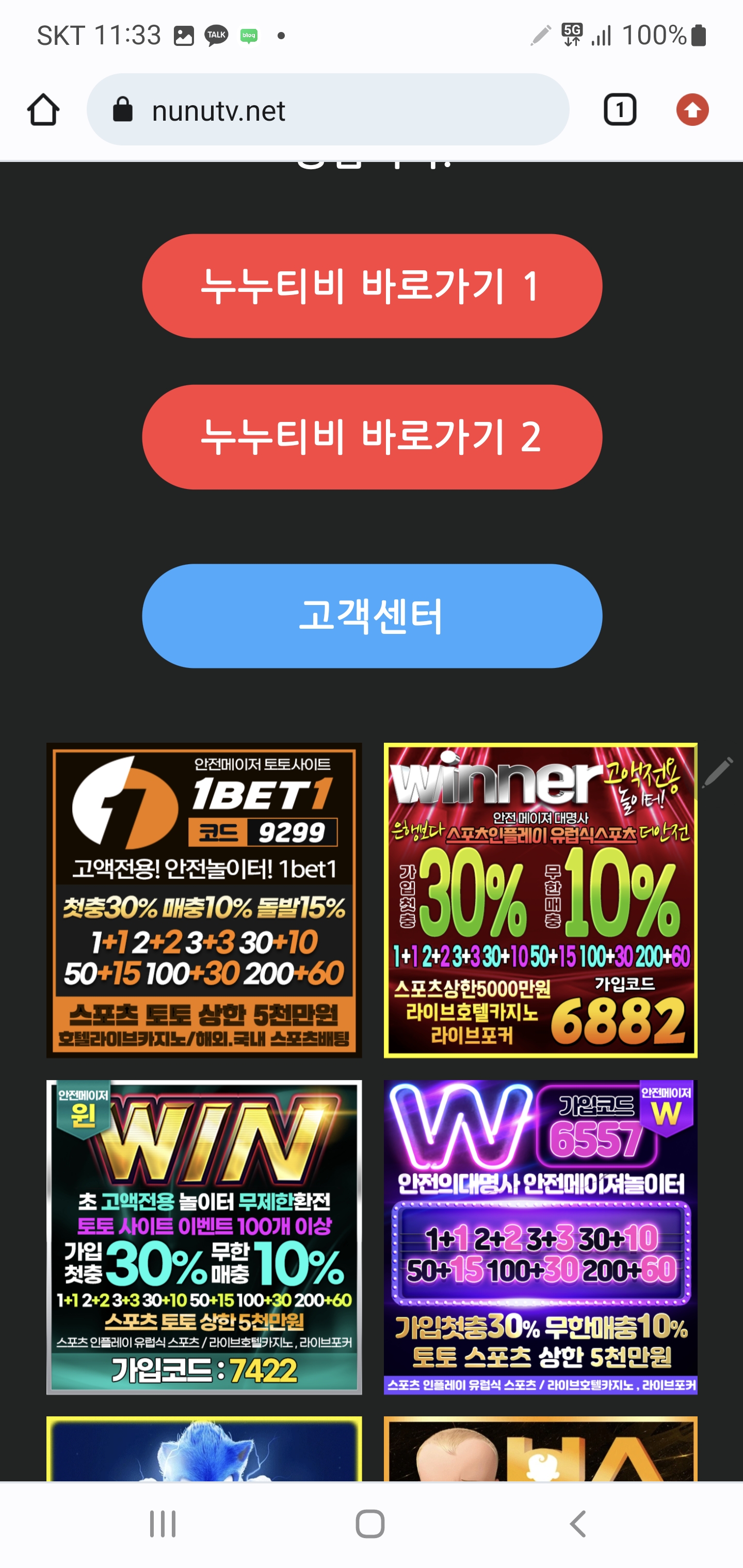Open the tab switcher
This screenshot has height=1568, width=743.
[x=619, y=110]
